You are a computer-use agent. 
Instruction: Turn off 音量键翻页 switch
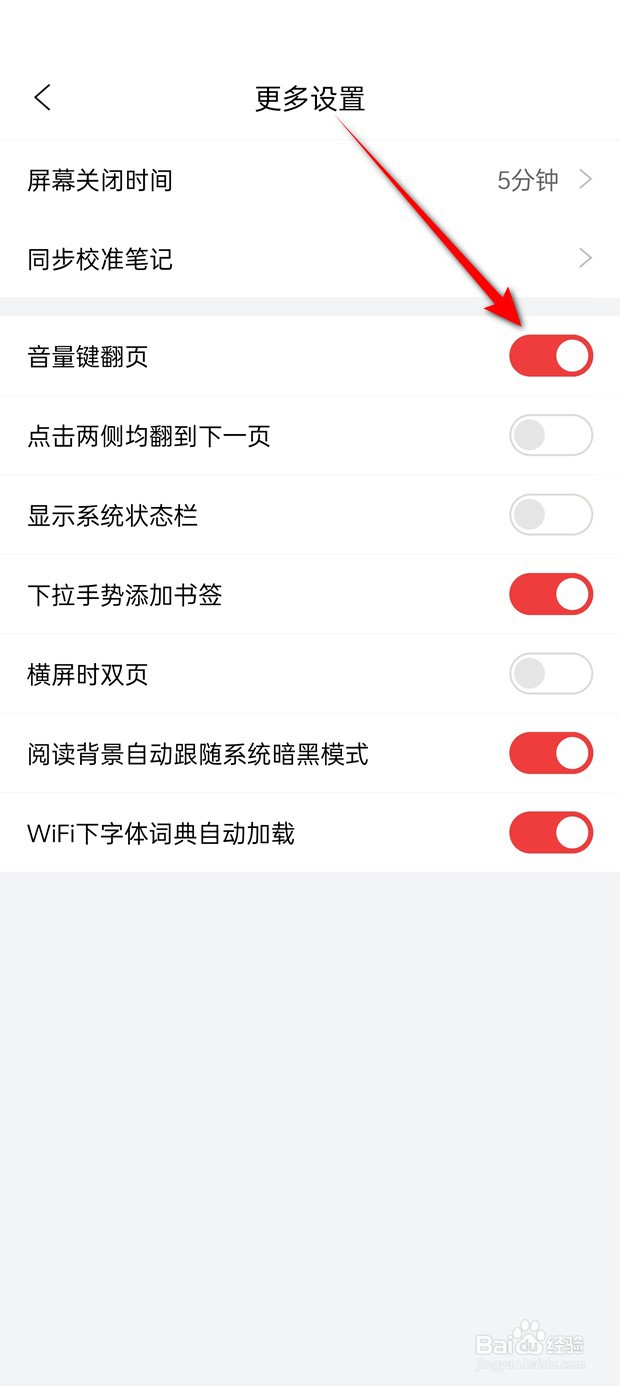(551, 356)
